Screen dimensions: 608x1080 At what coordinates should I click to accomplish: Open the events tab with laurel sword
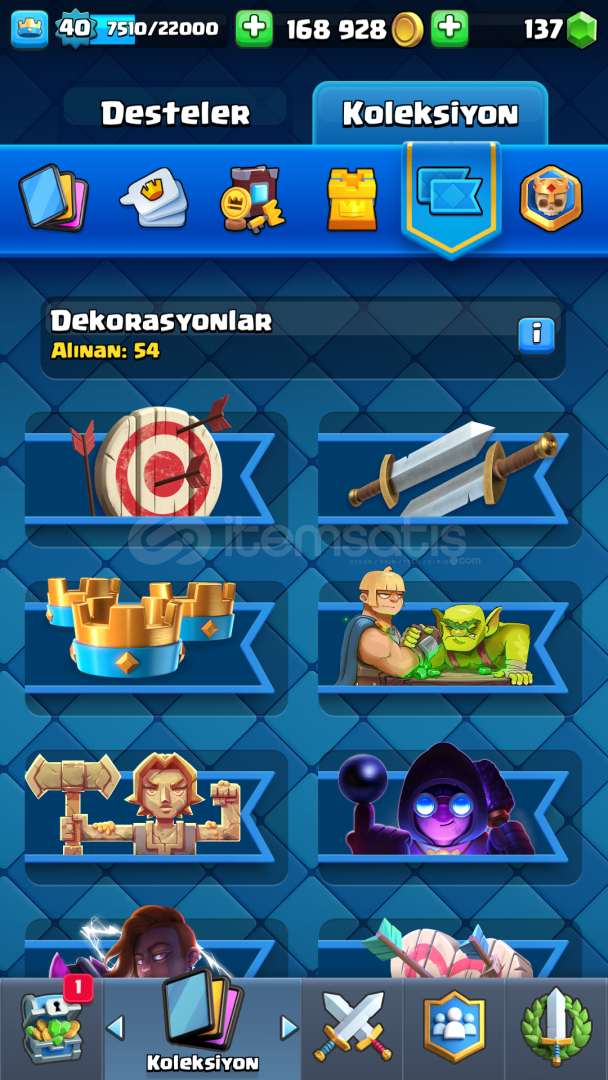coord(556,1026)
